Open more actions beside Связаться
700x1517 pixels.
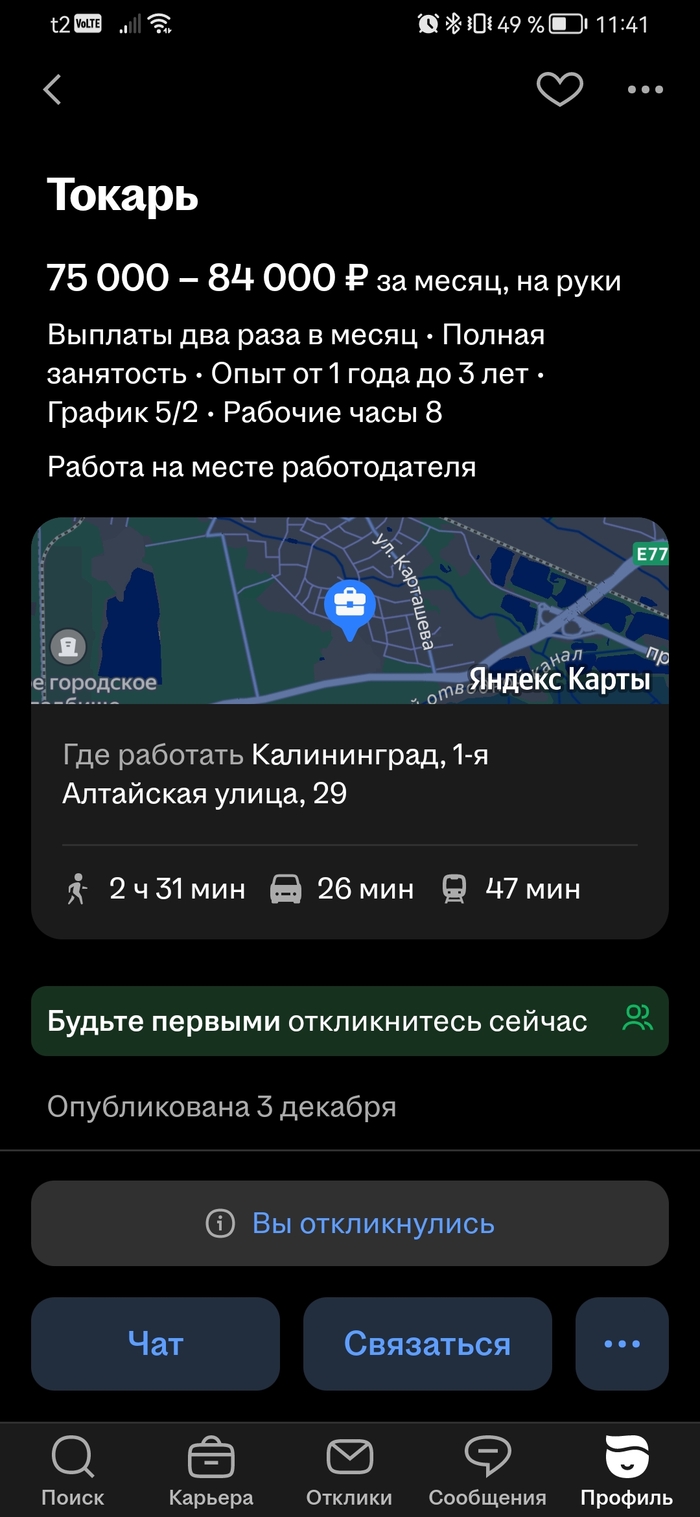[x=621, y=1343]
